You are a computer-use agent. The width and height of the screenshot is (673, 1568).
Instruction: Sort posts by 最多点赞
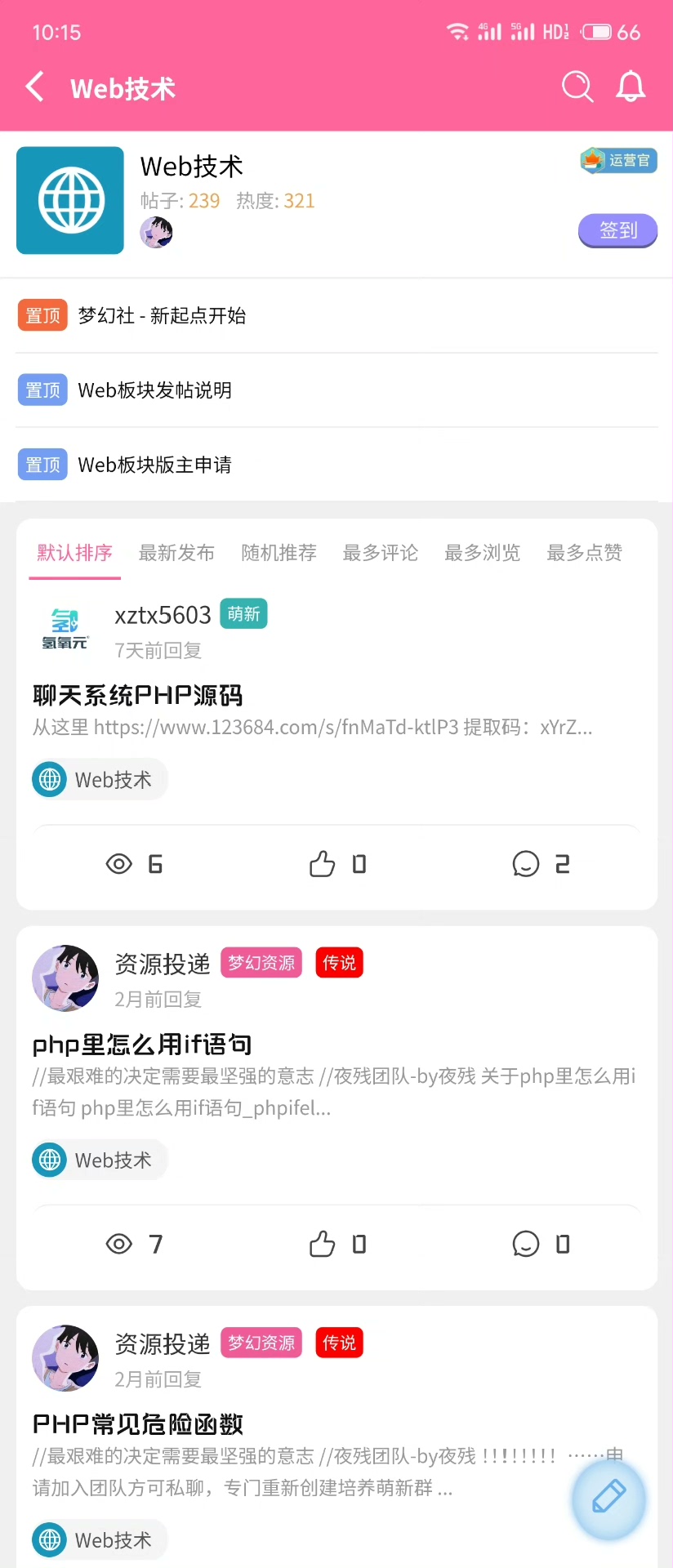pos(584,553)
